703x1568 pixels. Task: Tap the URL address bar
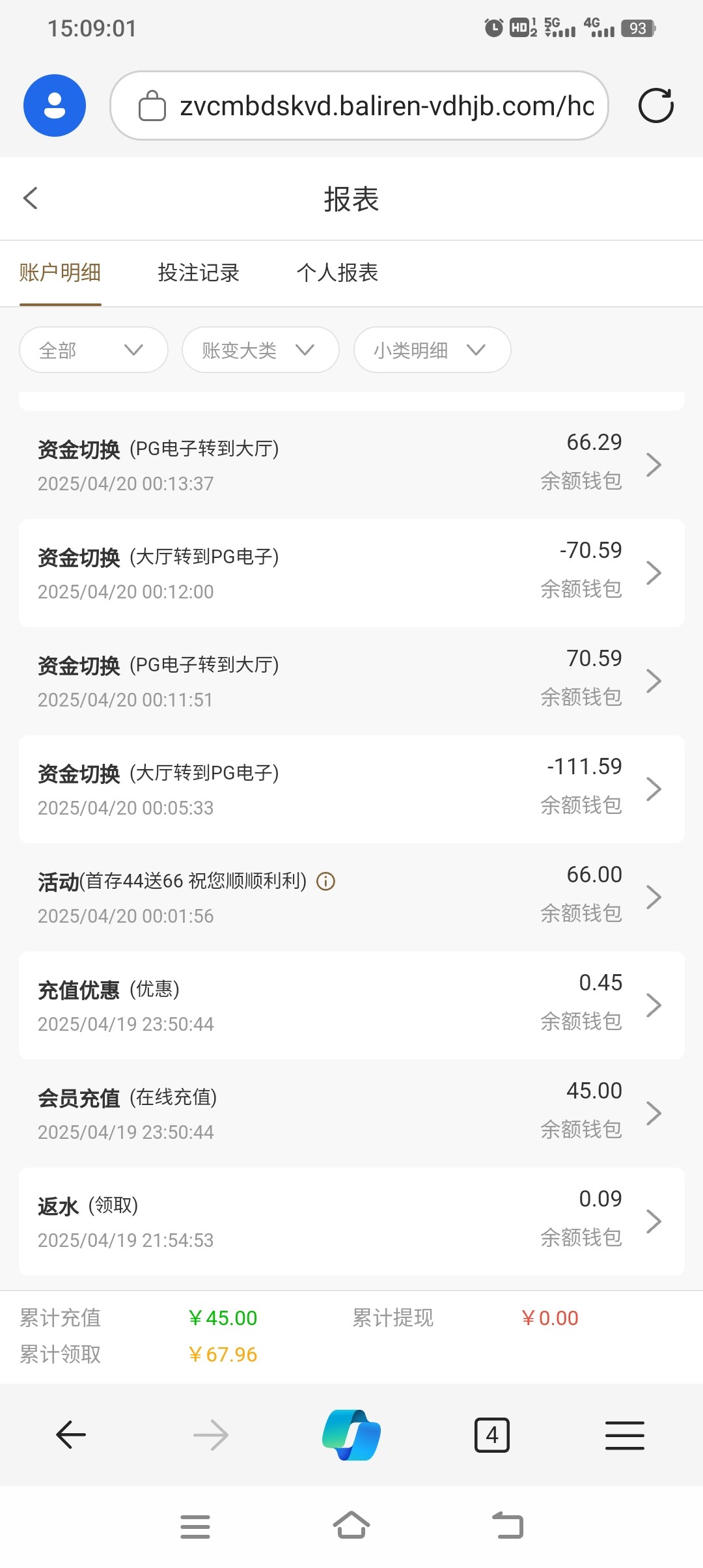tap(359, 105)
